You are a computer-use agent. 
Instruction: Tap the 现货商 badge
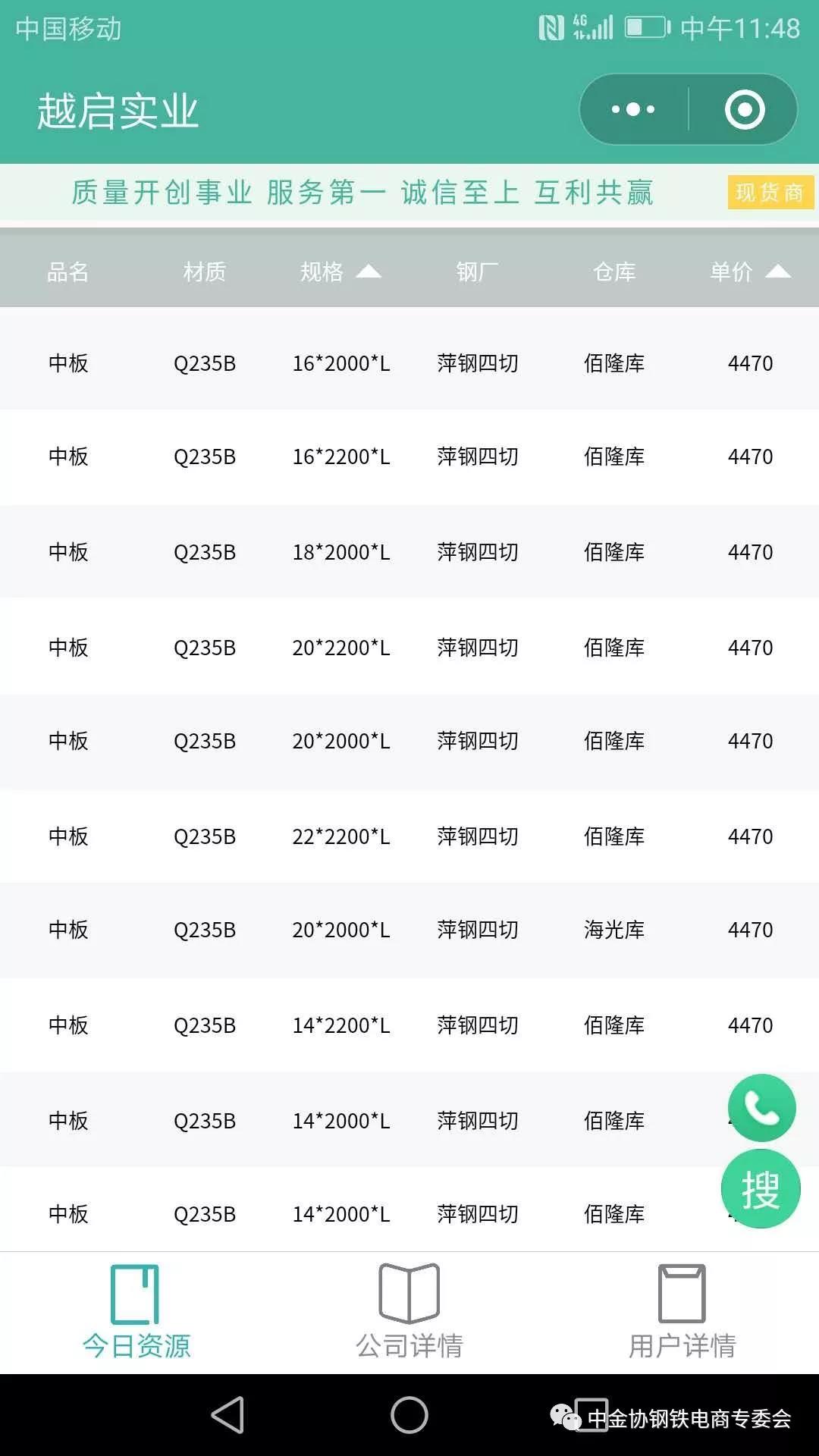click(770, 193)
